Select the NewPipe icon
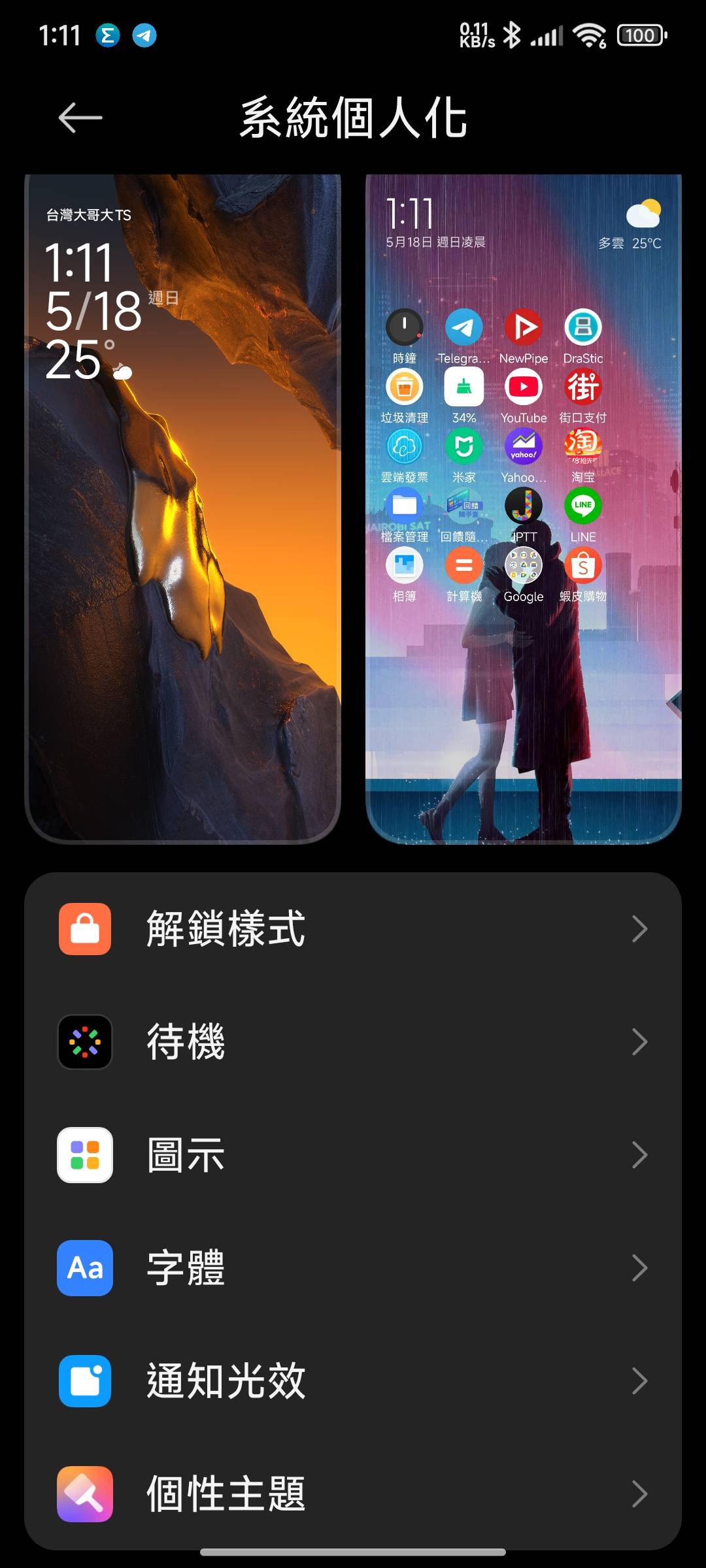 pyautogui.click(x=523, y=327)
